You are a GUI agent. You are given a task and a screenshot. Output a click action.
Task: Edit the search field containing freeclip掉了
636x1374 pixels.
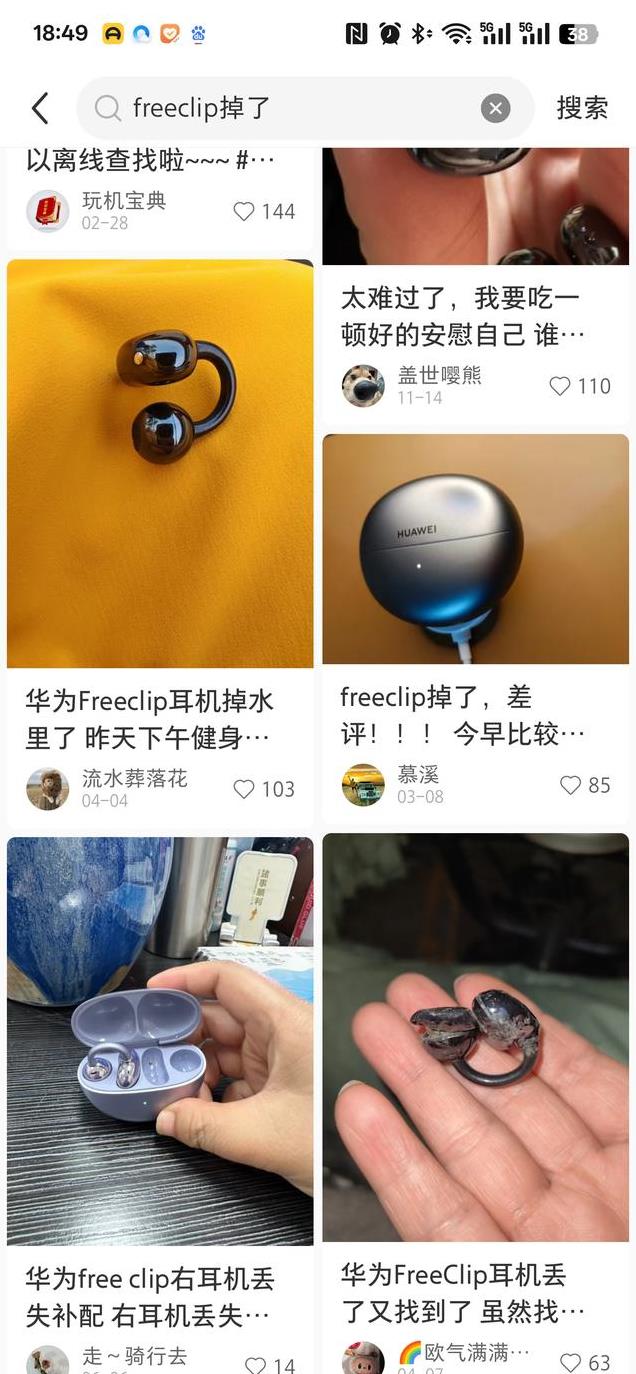click(290, 108)
